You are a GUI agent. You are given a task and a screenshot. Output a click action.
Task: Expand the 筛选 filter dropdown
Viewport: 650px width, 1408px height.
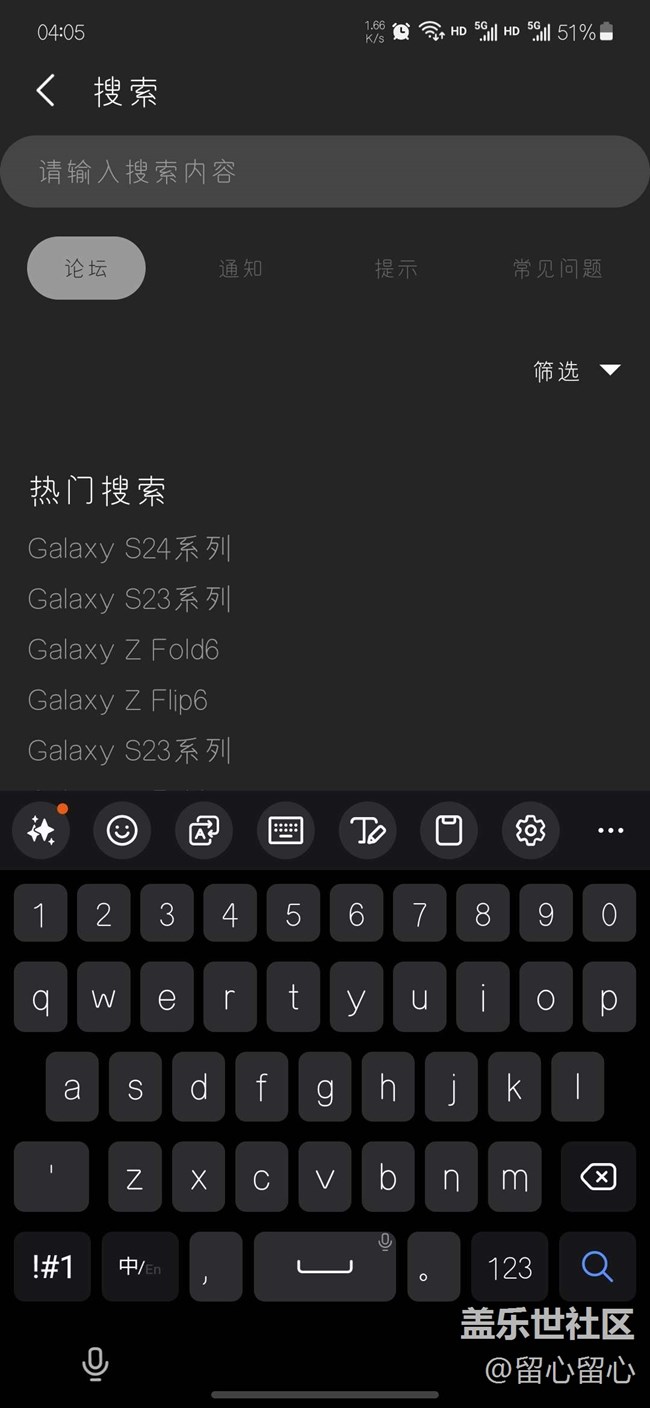(x=578, y=371)
